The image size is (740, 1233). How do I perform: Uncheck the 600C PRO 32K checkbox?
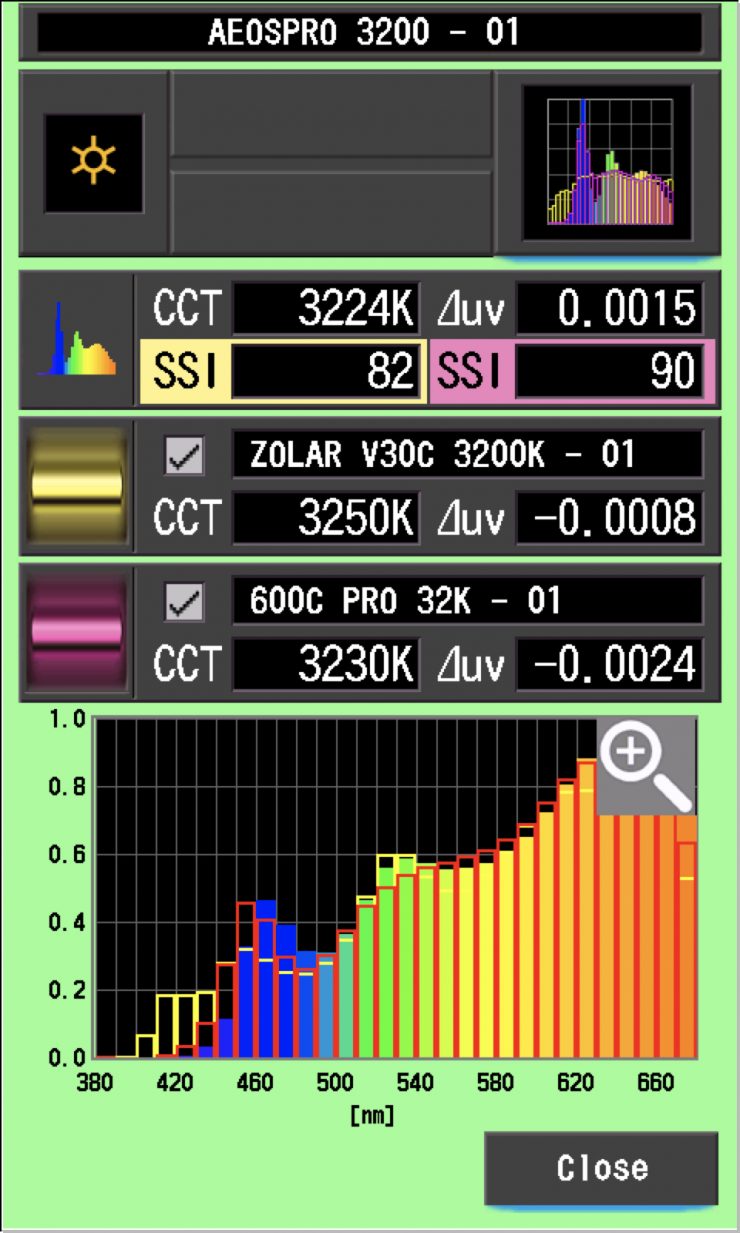[184, 601]
